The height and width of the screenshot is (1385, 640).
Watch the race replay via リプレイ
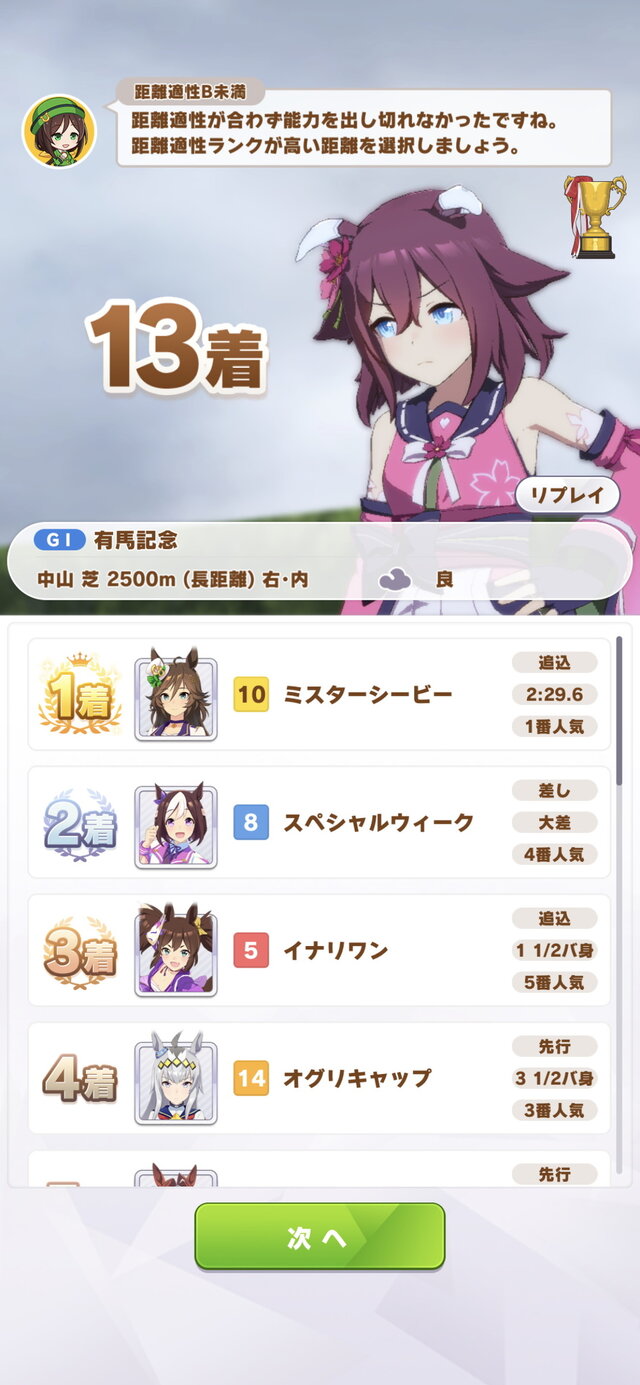567,494
